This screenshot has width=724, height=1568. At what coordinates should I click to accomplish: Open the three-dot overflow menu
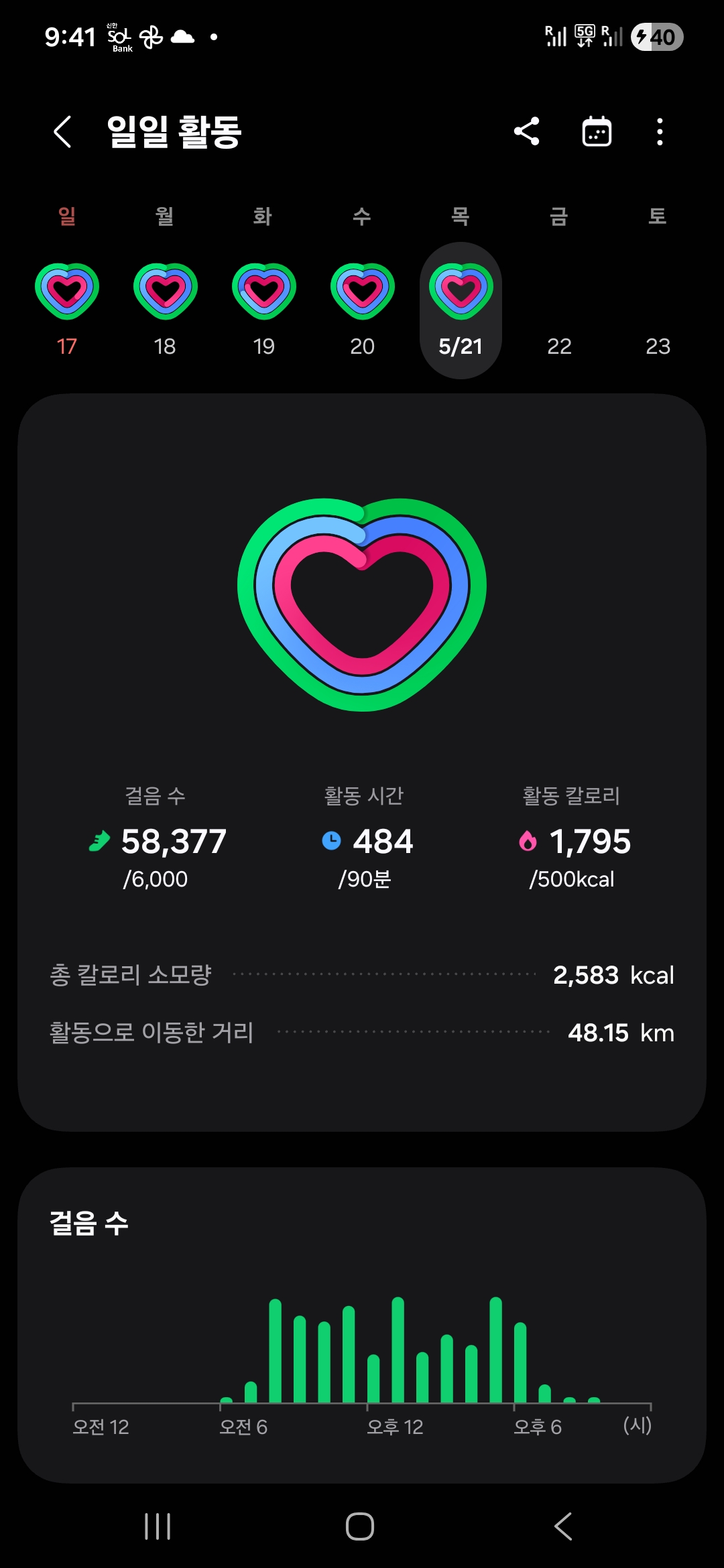pyautogui.click(x=660, y=131)
